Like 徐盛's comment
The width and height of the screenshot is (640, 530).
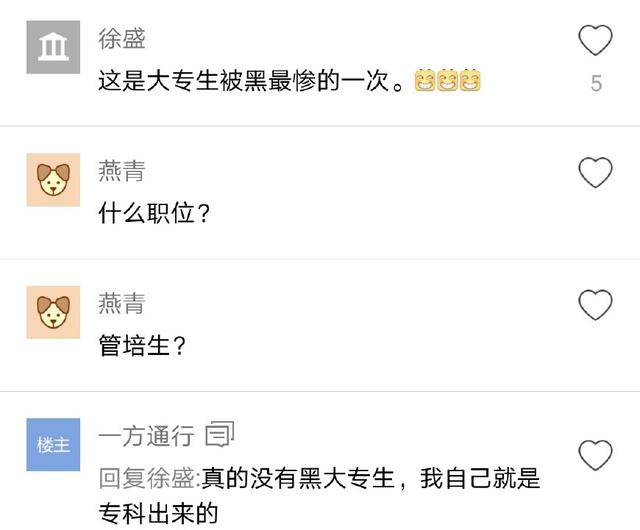point(596,41)
